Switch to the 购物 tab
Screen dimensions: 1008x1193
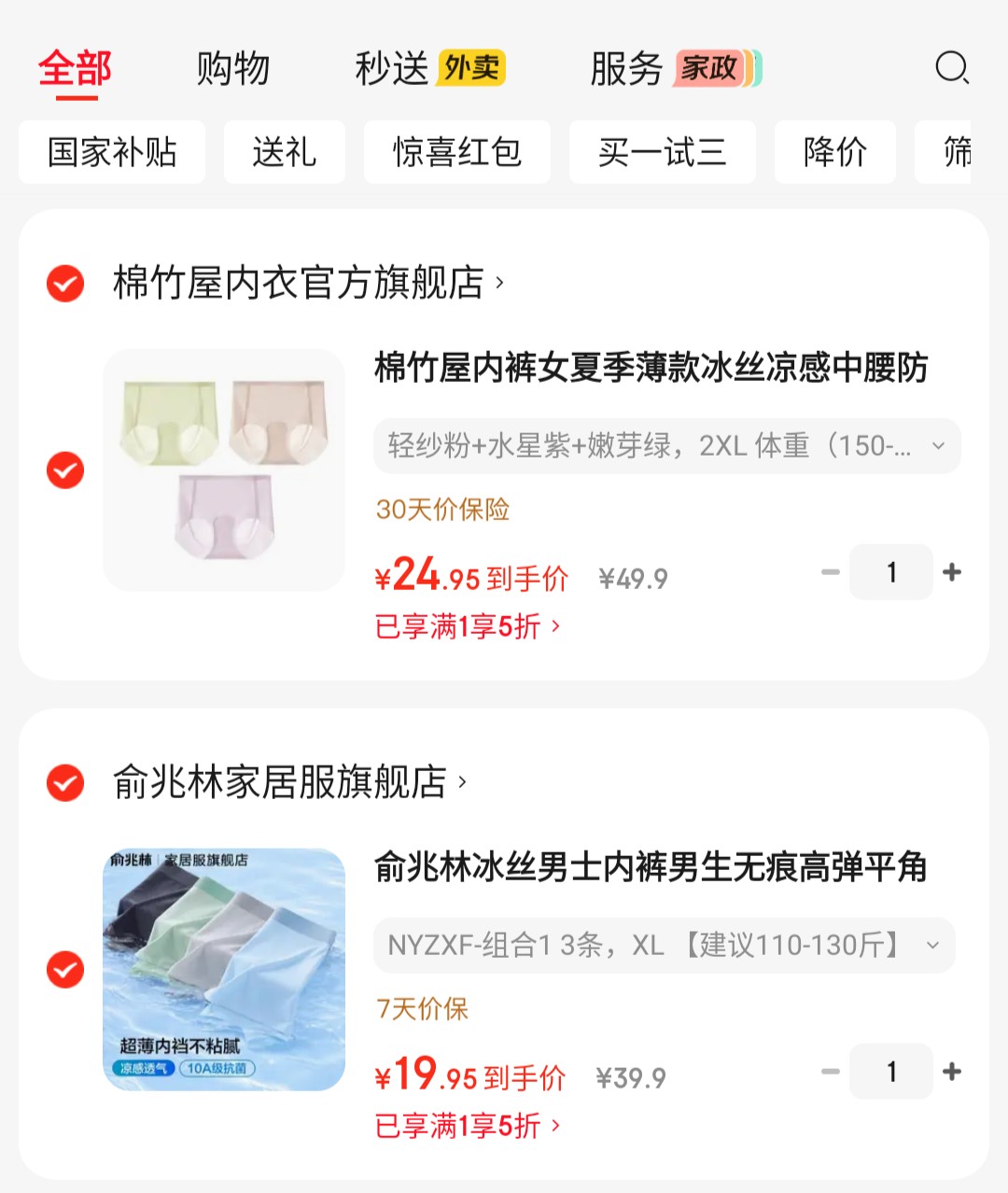coord(232,69)
